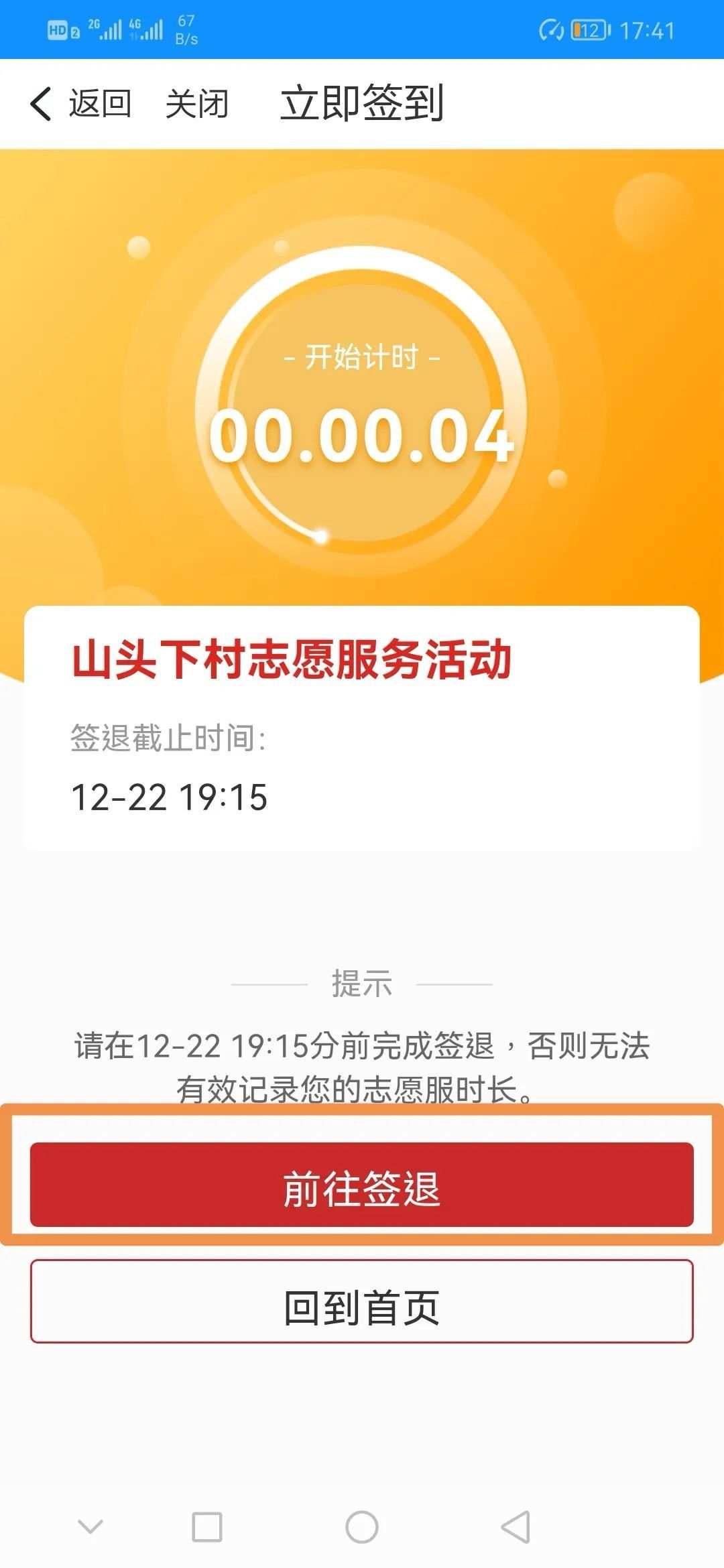Screen dimensions: 724x1568
Task: Hide the navigation bar with the down chevron
Action: point(90,1526)
